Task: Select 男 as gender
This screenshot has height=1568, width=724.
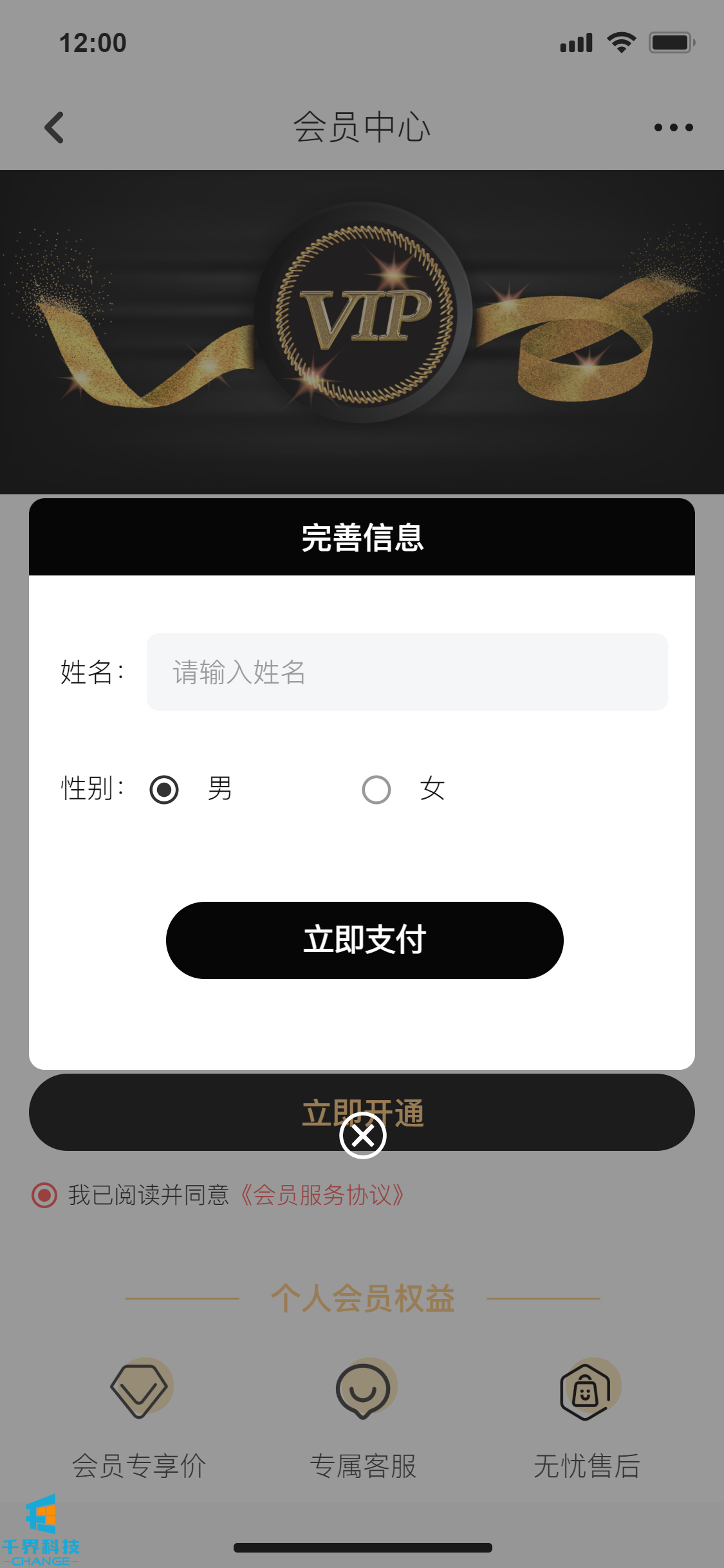Action: tap(164, 790)
